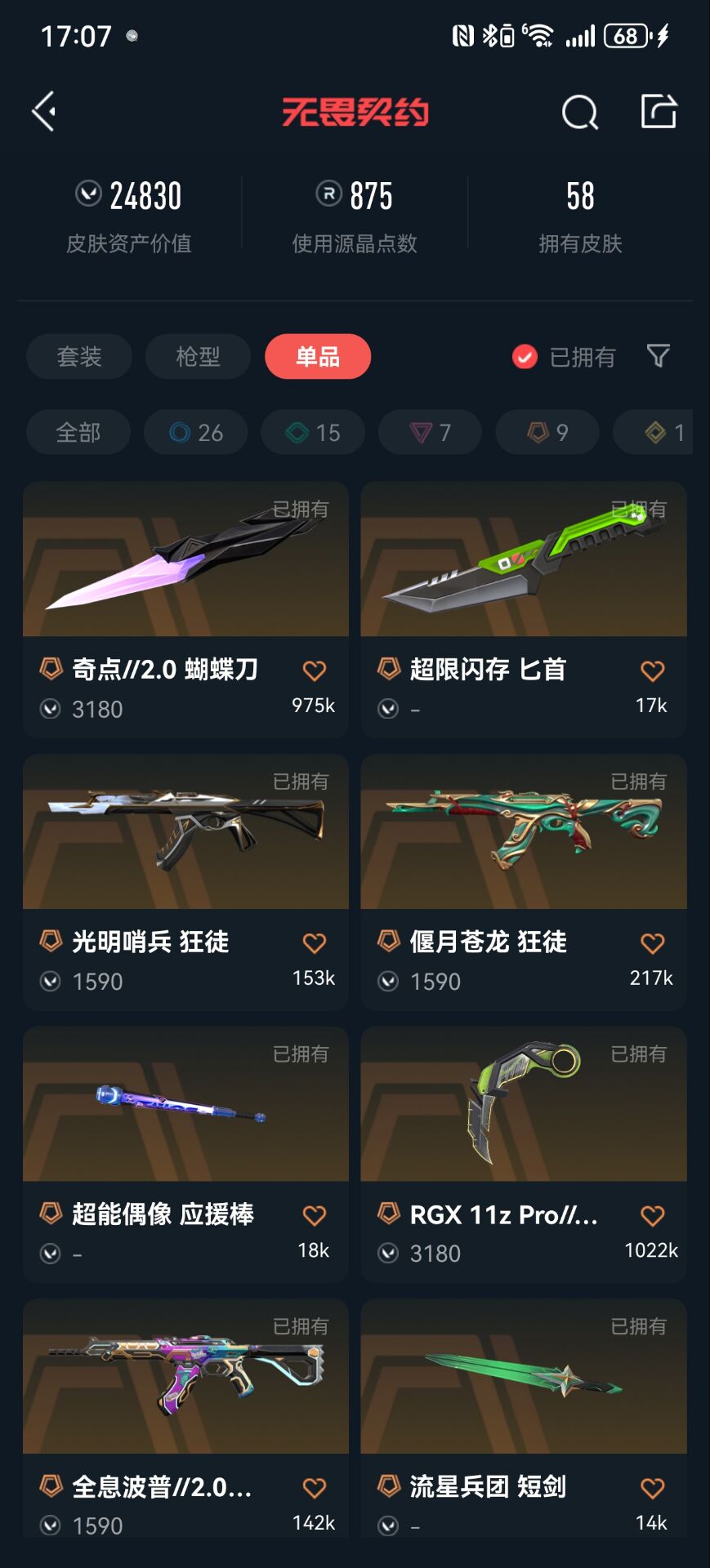Switch to the 套装 tab

pos(79,356)
